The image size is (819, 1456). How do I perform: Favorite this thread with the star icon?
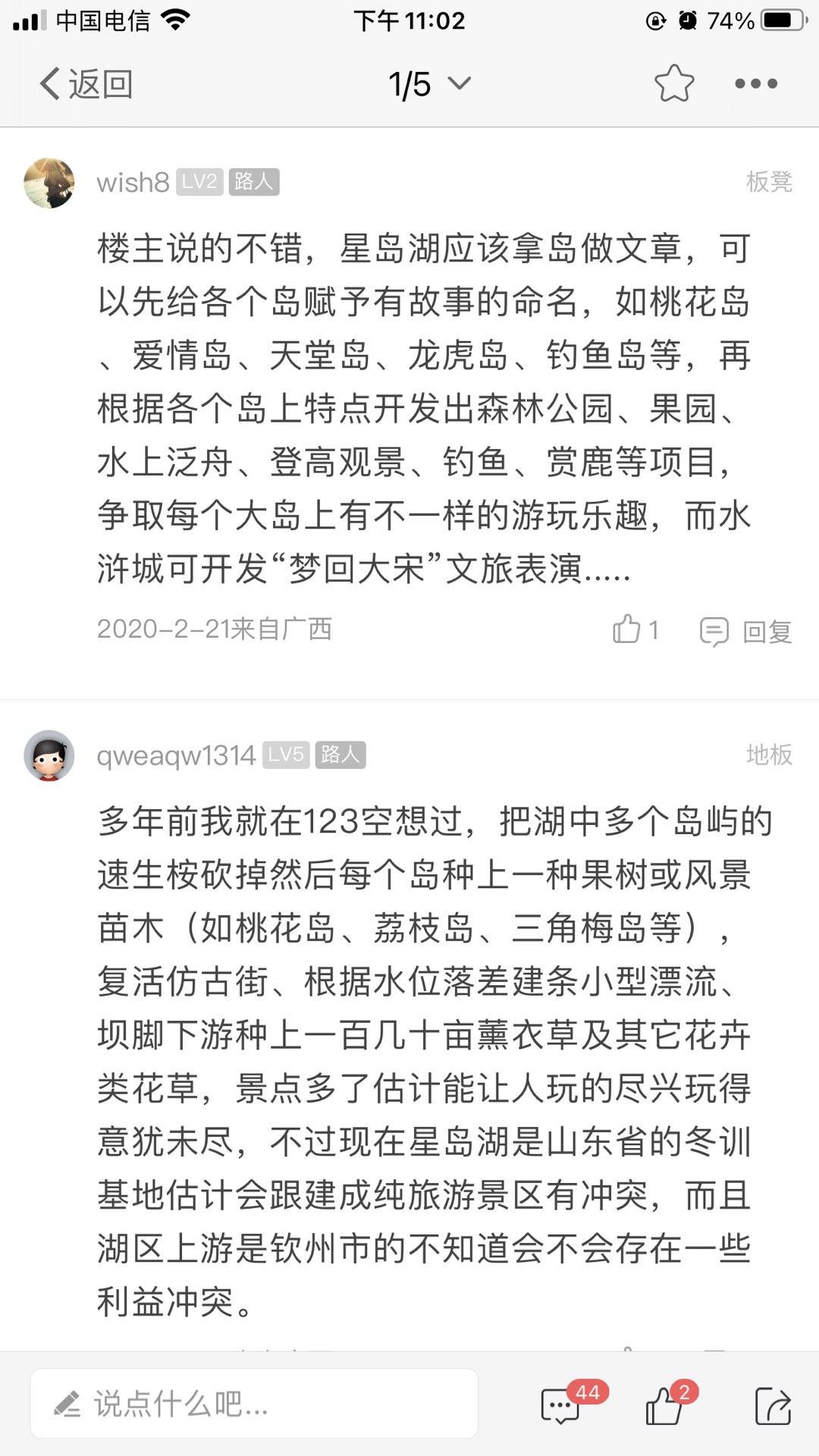[x=673, y=83]
